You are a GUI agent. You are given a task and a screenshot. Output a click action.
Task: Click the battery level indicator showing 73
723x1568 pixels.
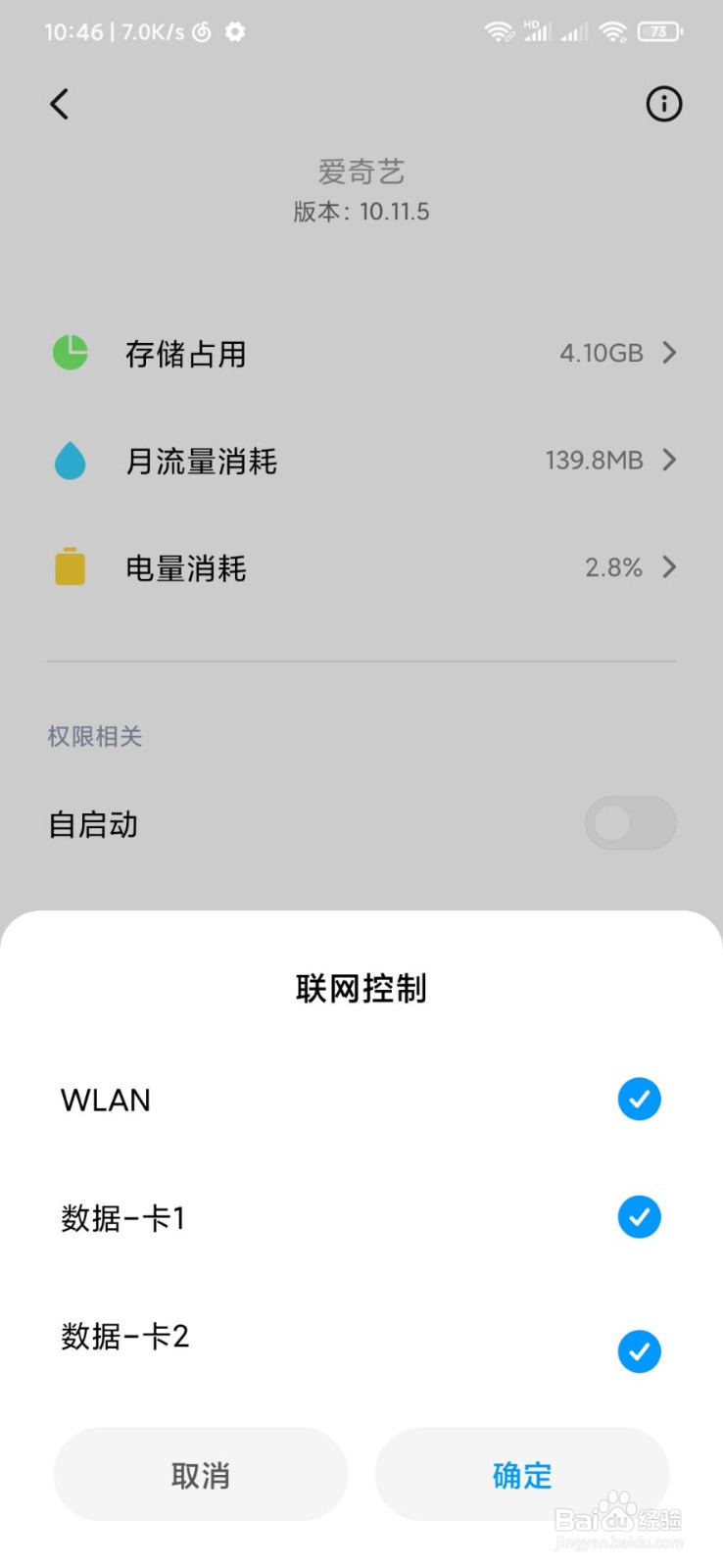click(660, 31)
